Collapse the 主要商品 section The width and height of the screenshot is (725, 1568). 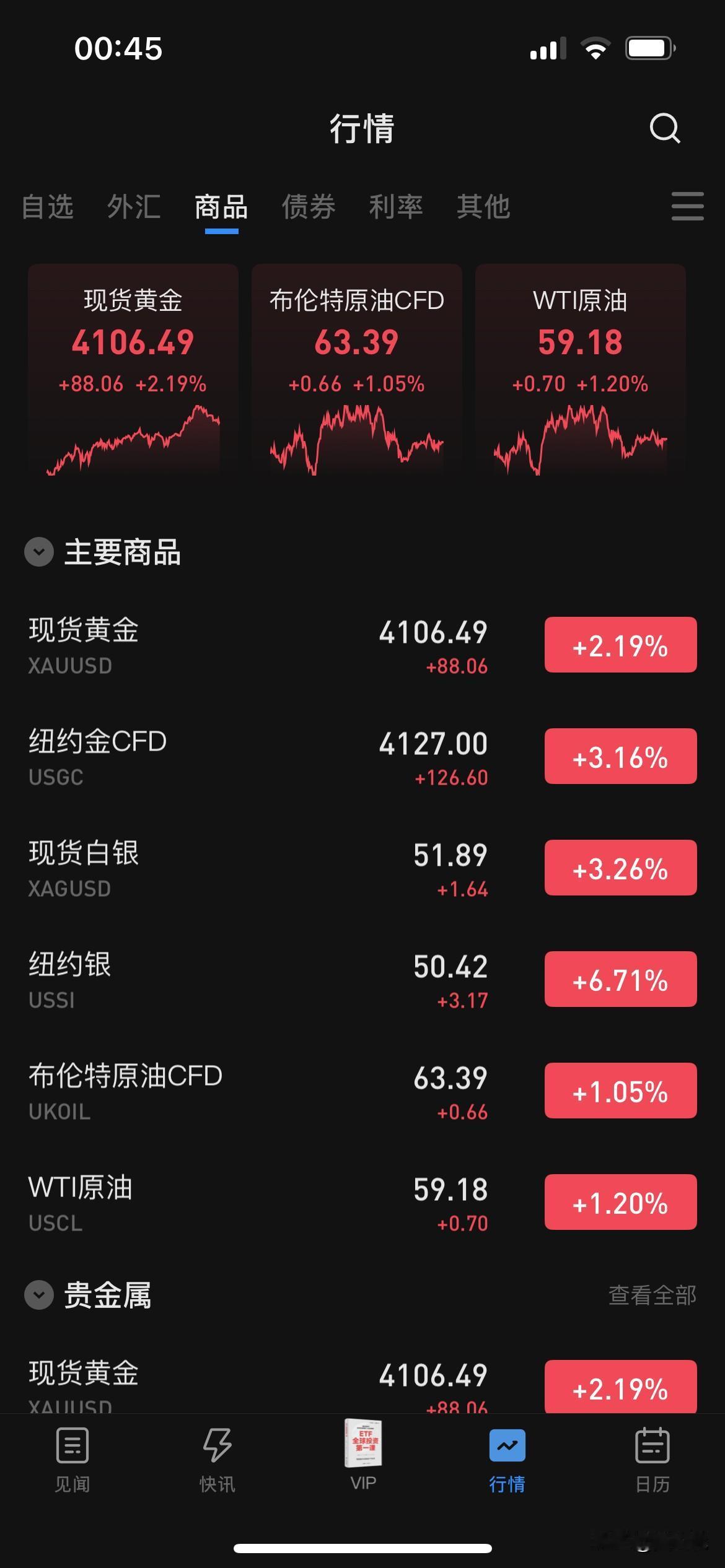click(39, 552)
